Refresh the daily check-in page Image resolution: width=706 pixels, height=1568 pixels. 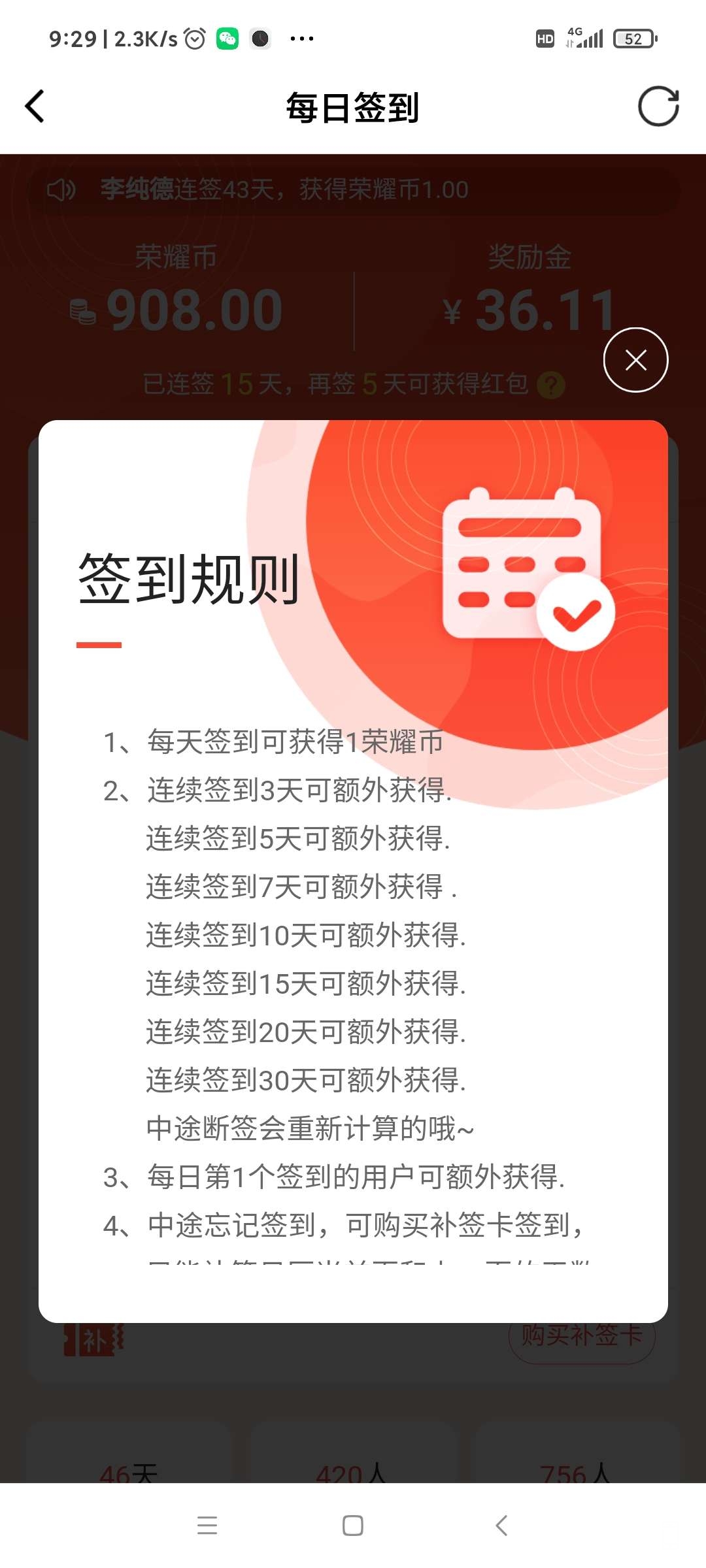click(x=658, y=106)
